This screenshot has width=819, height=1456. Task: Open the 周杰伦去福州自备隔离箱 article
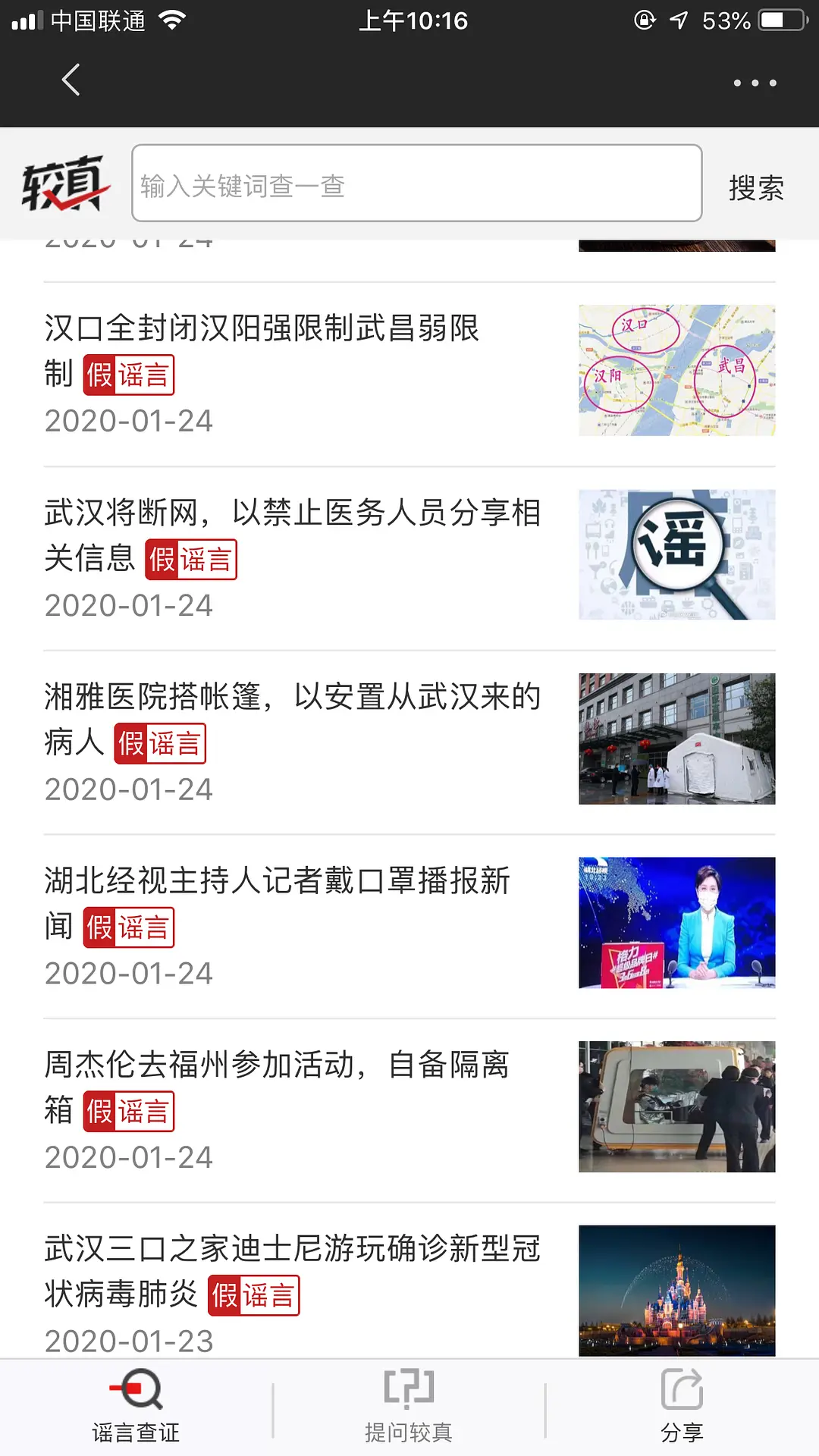(409, 1111)
